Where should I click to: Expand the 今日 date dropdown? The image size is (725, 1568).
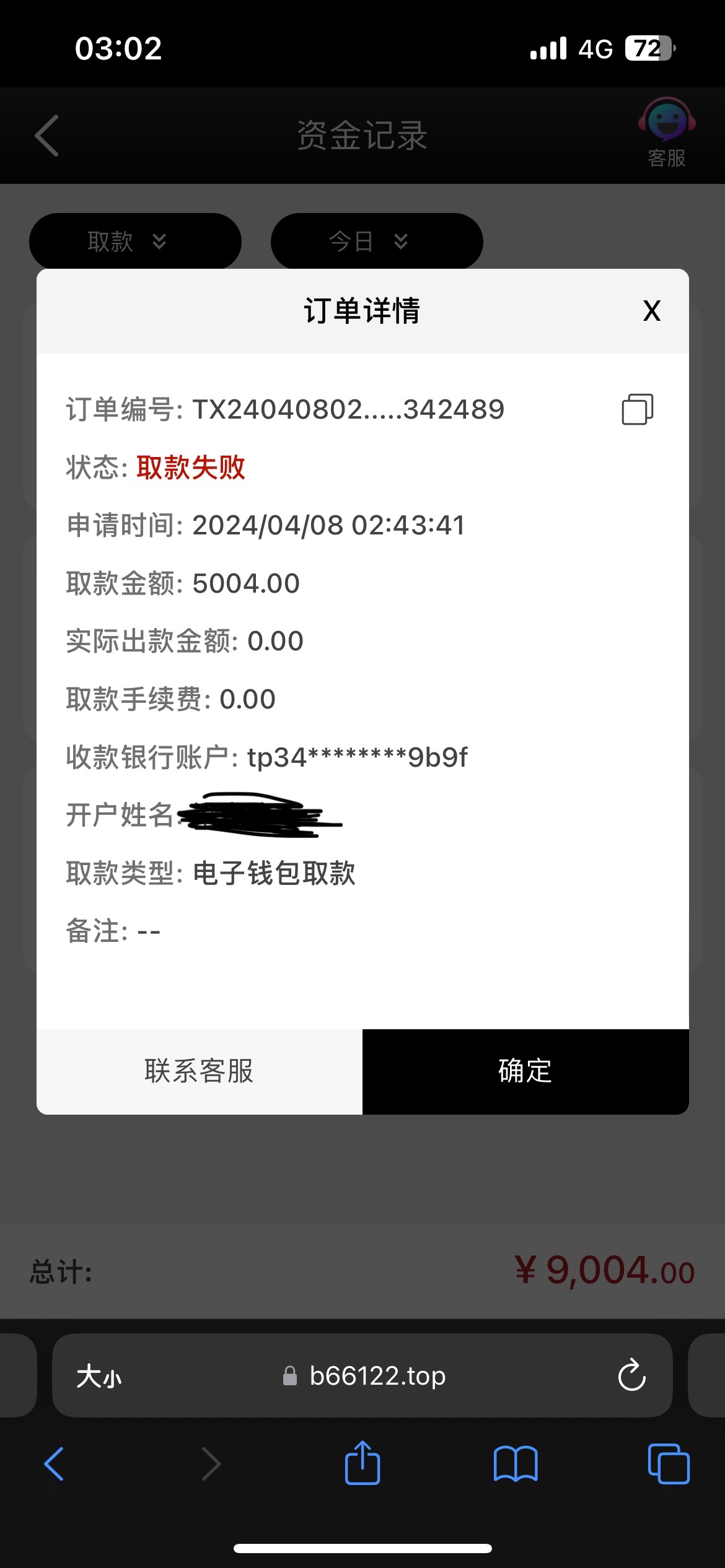(x=377, y=241)
